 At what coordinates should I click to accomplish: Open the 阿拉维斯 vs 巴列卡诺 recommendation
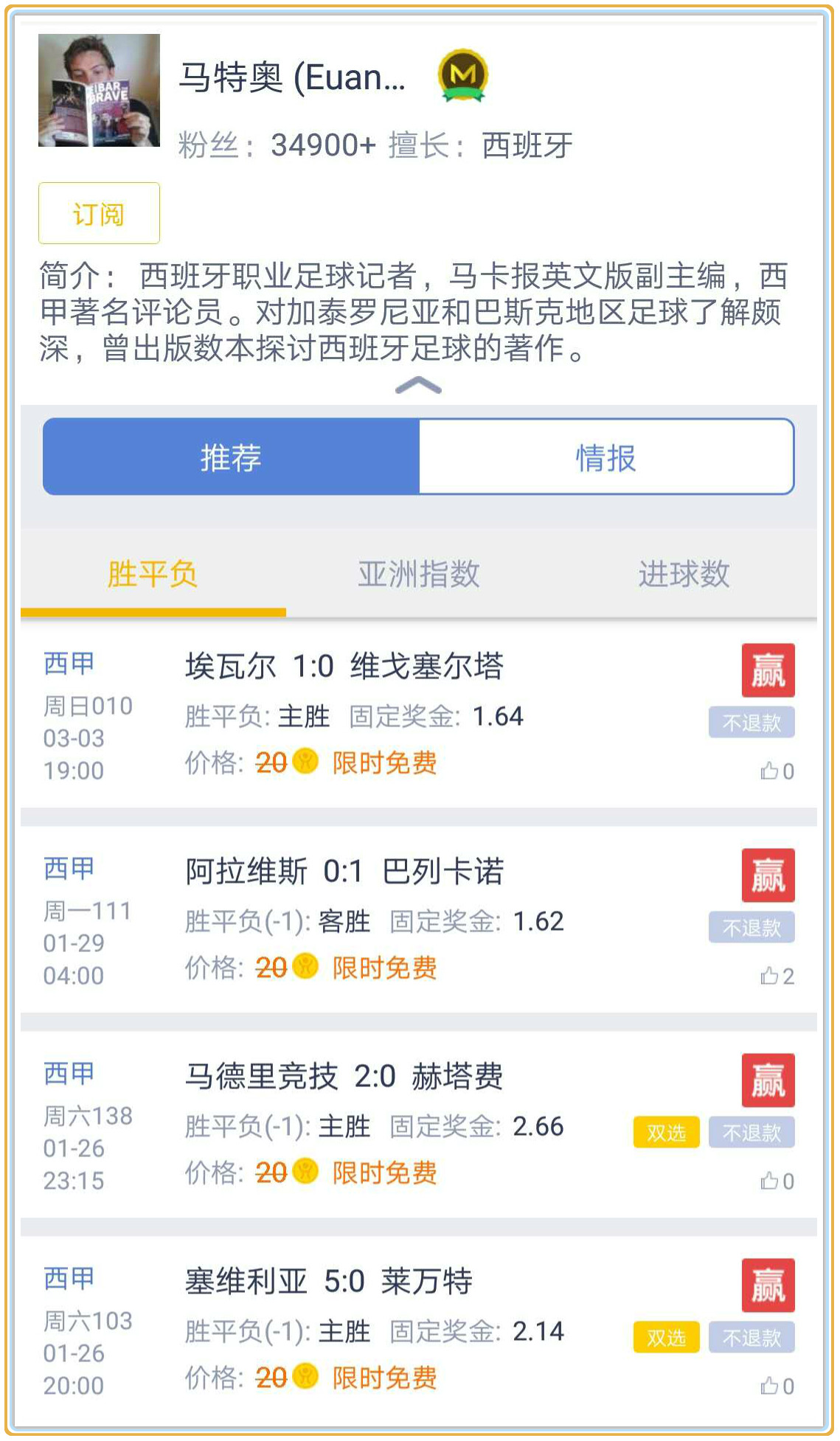[344, 872]
